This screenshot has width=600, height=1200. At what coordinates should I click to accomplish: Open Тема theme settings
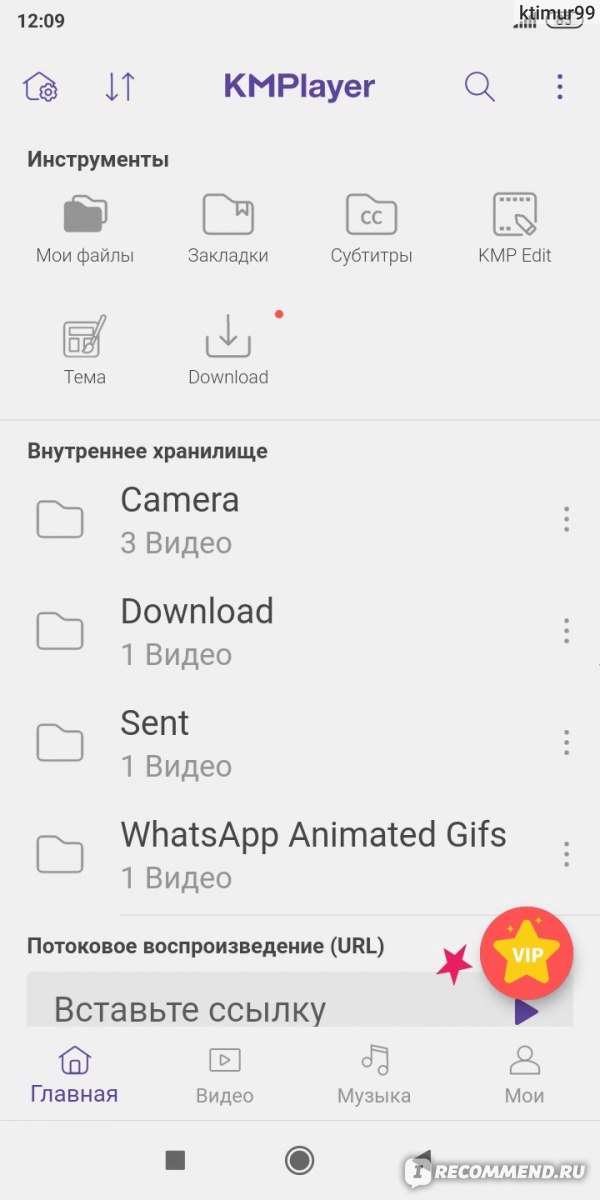point(85,351)
